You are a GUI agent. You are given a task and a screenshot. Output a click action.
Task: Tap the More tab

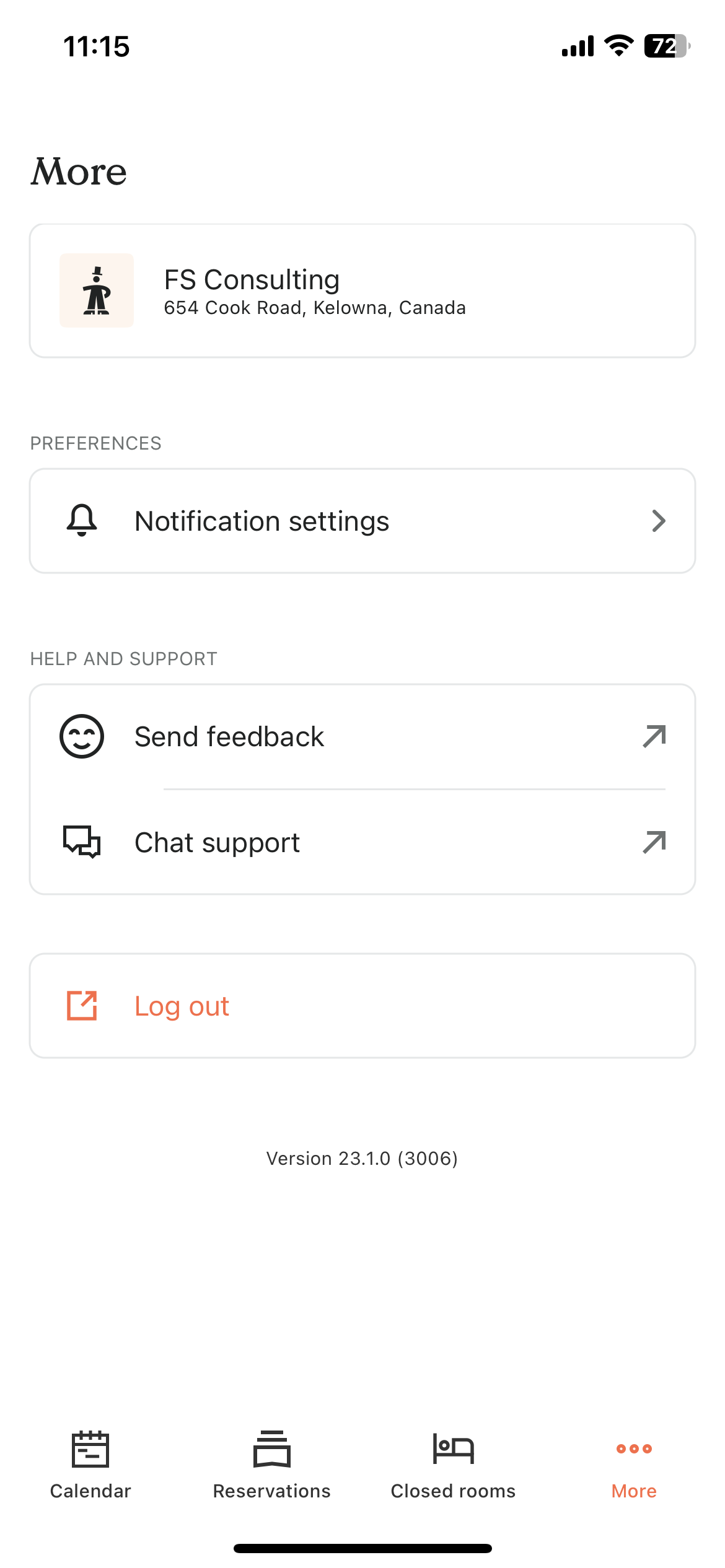(634, 1465)
